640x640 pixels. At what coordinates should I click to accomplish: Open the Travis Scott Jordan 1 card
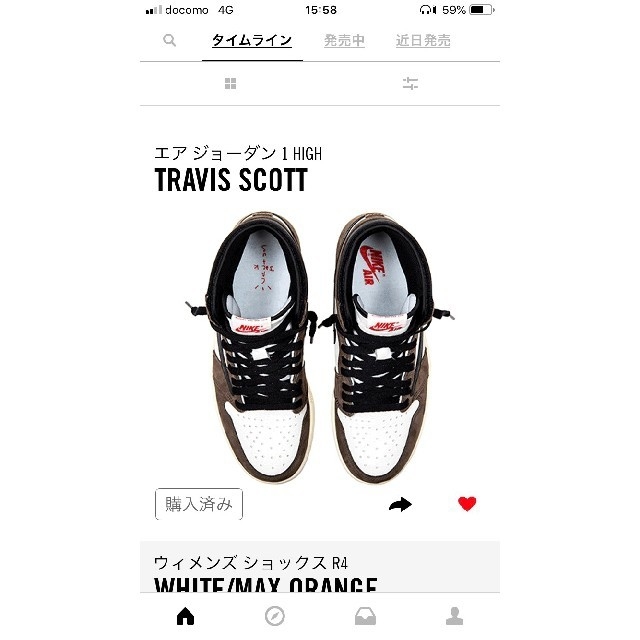pos(320,340)
